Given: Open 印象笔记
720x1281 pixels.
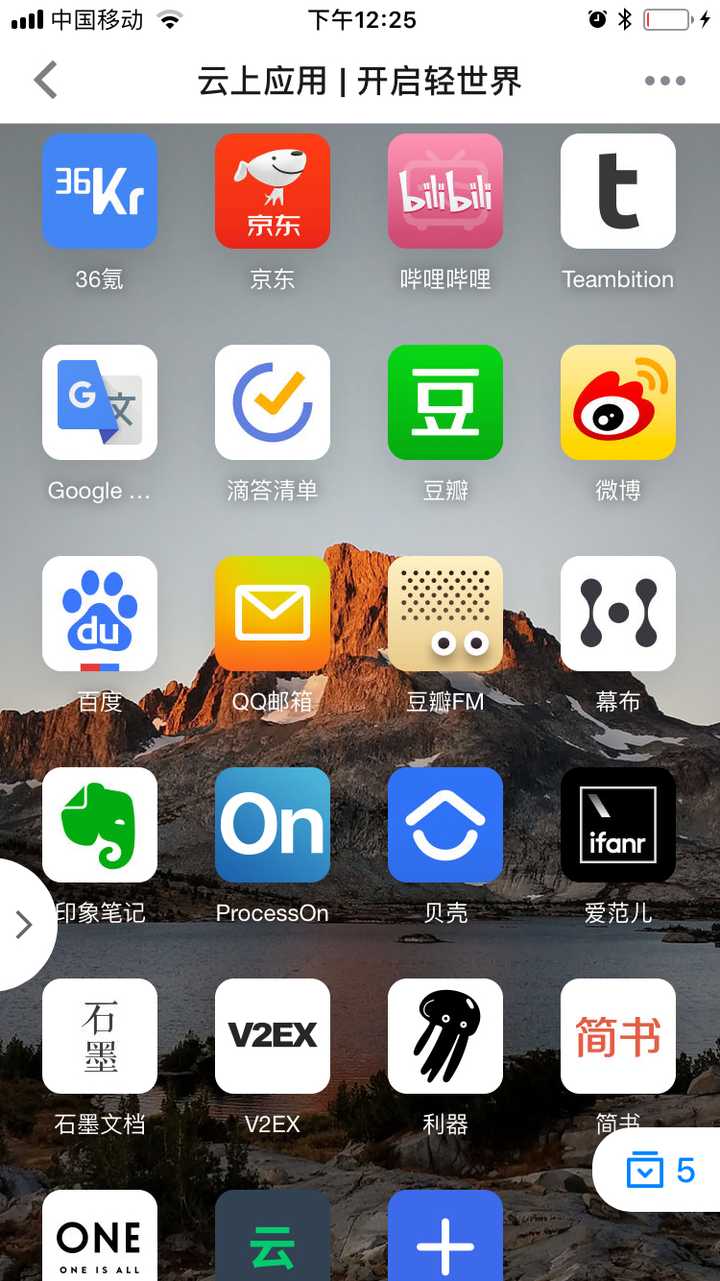Looking at the screenshot, I should click(100, 824).
